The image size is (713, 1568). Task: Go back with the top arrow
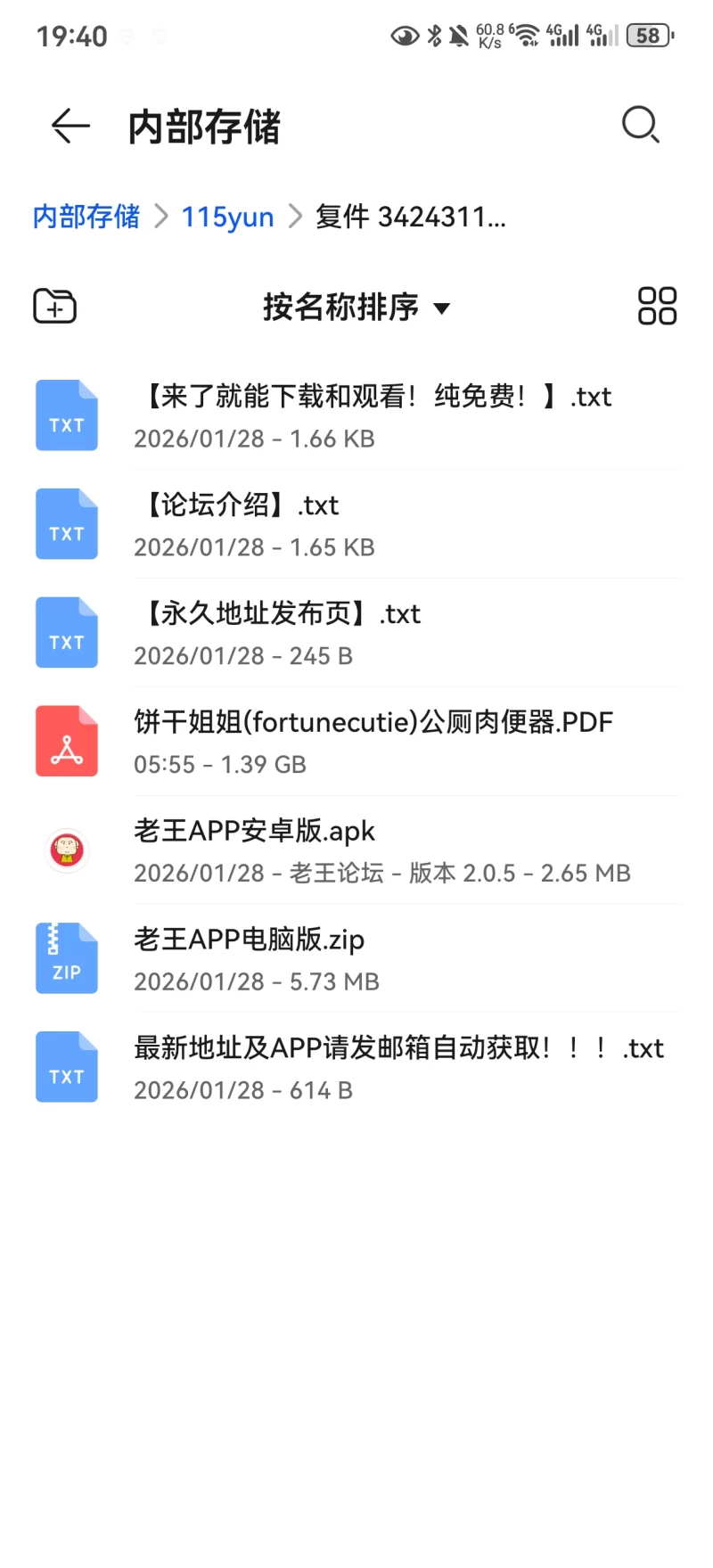click(70, 126)
